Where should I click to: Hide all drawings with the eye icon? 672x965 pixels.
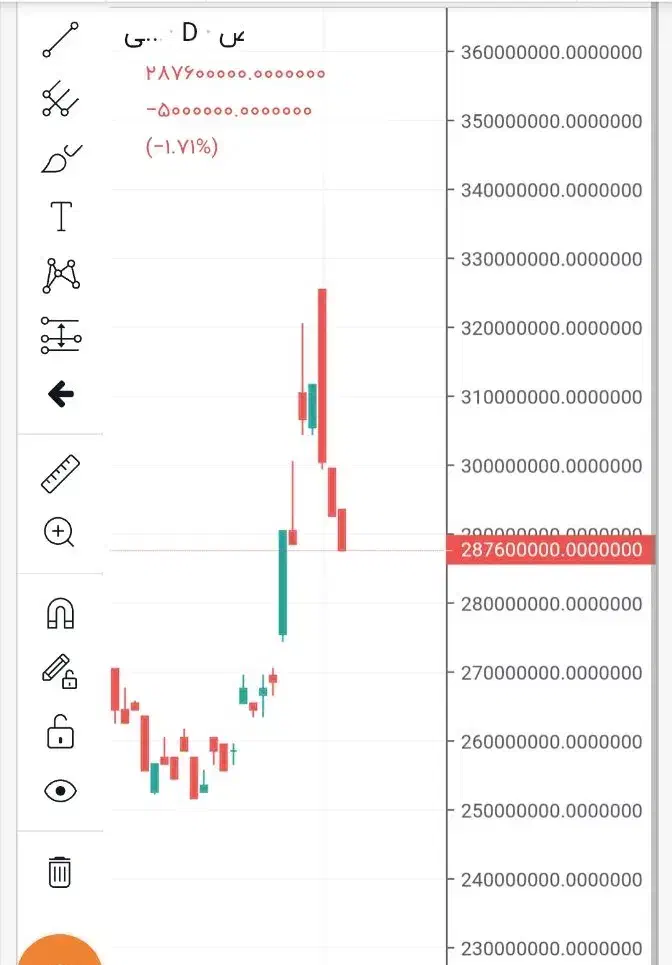coord(60,791)
